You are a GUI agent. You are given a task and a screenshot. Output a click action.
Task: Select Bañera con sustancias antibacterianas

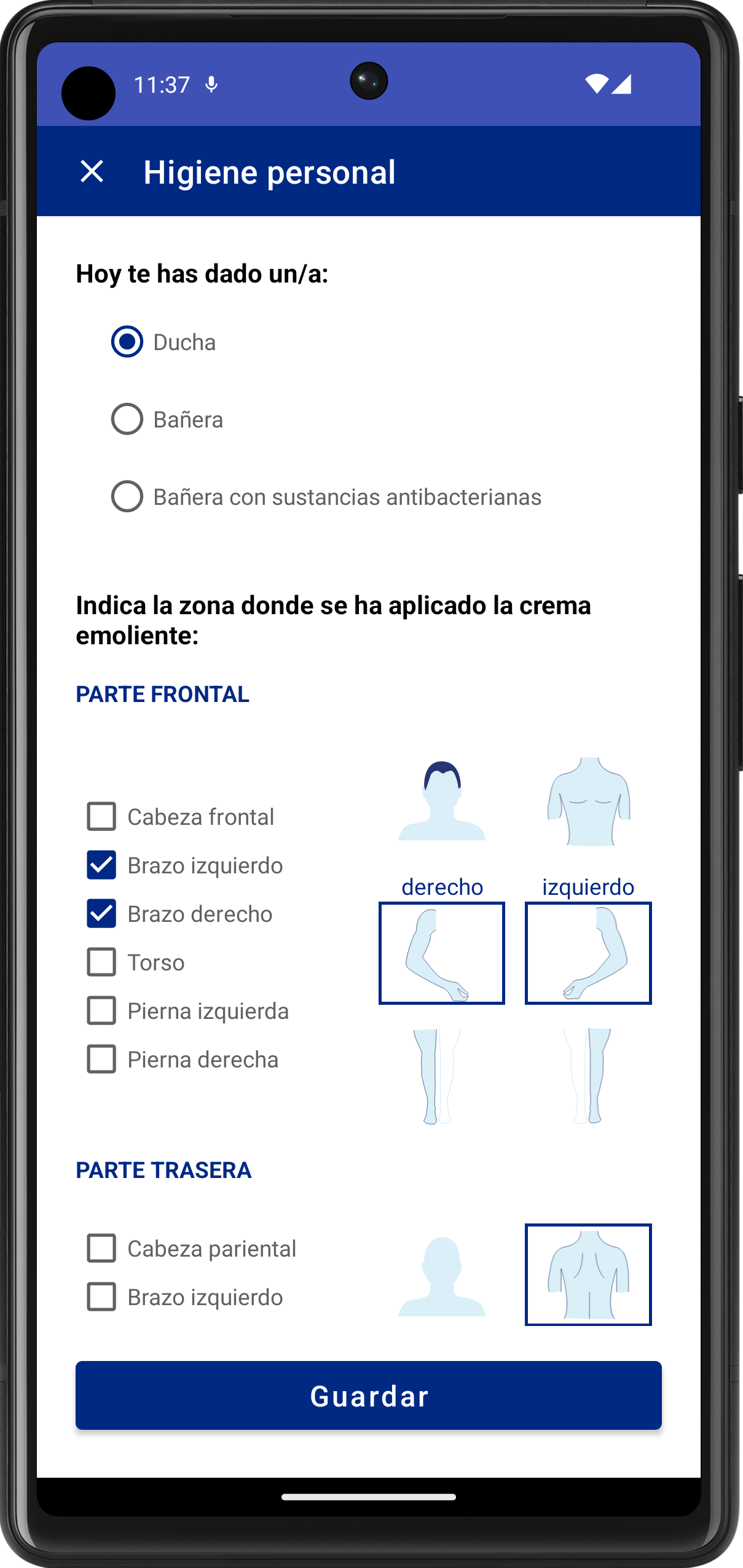click(x=127, y=497)
